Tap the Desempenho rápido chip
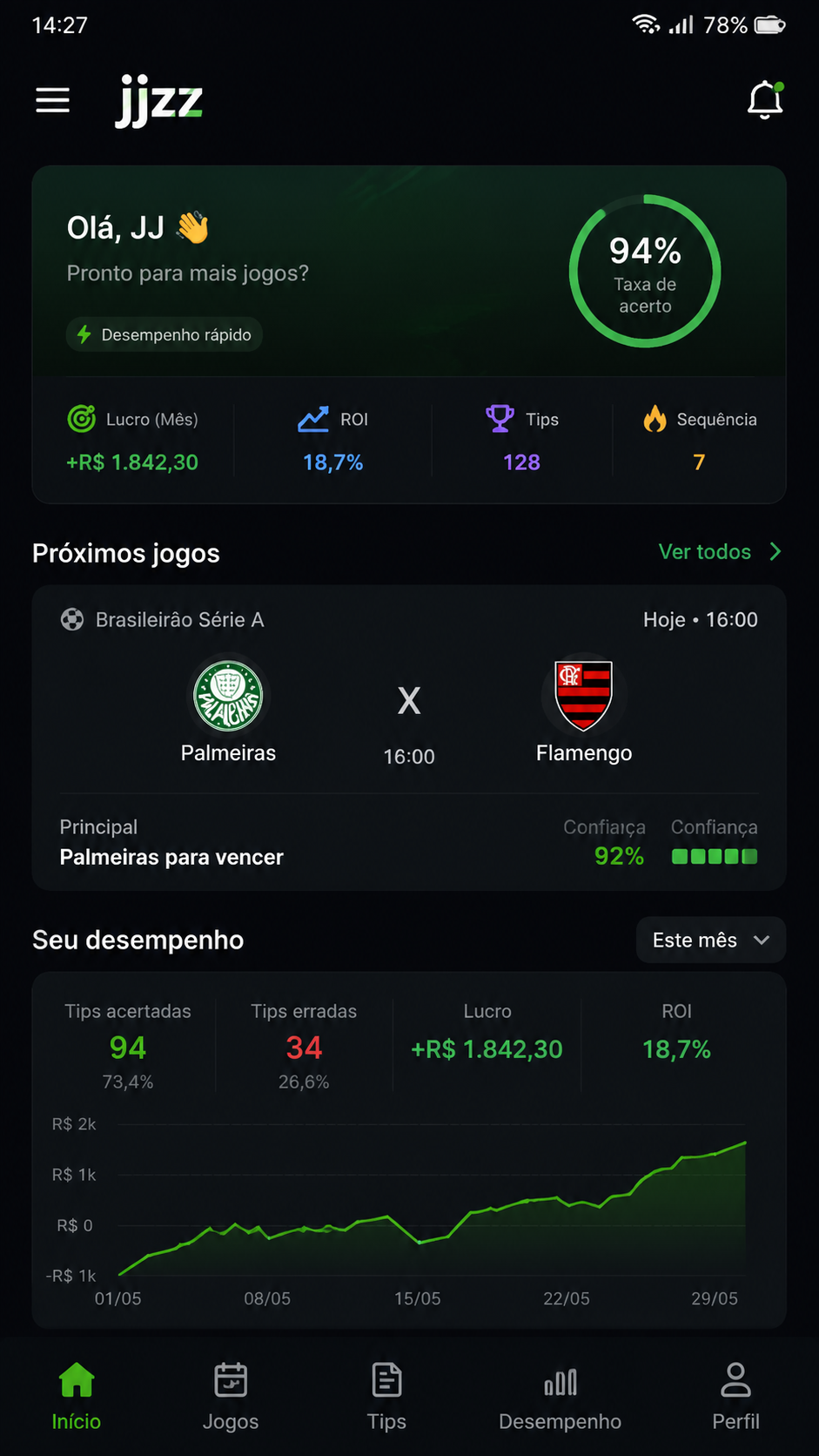 click(x=164, y=334)
